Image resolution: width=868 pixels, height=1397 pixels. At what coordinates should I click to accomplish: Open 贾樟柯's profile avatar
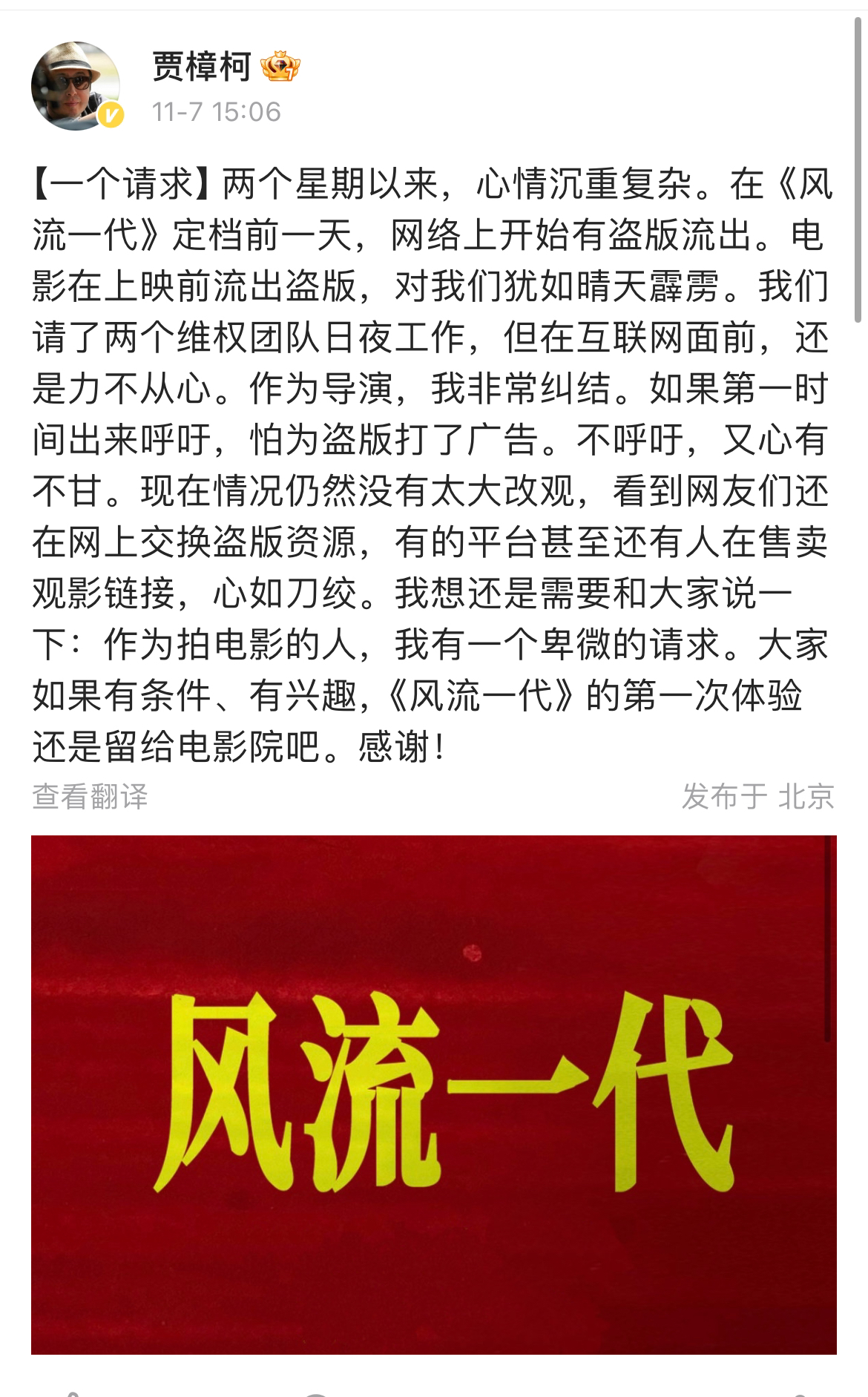pyautogui.click(x=76, y=86)
